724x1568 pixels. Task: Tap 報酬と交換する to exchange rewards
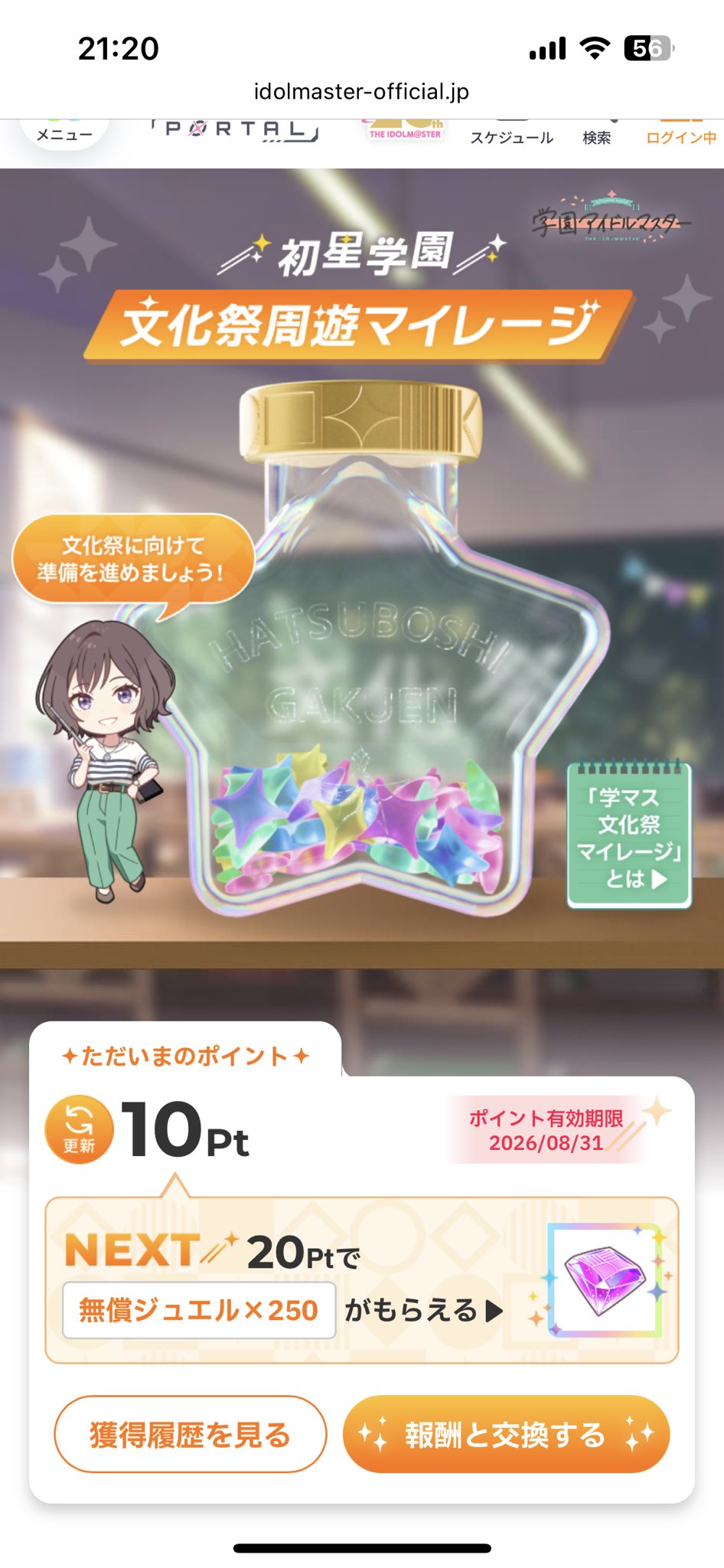point(506,1434)
